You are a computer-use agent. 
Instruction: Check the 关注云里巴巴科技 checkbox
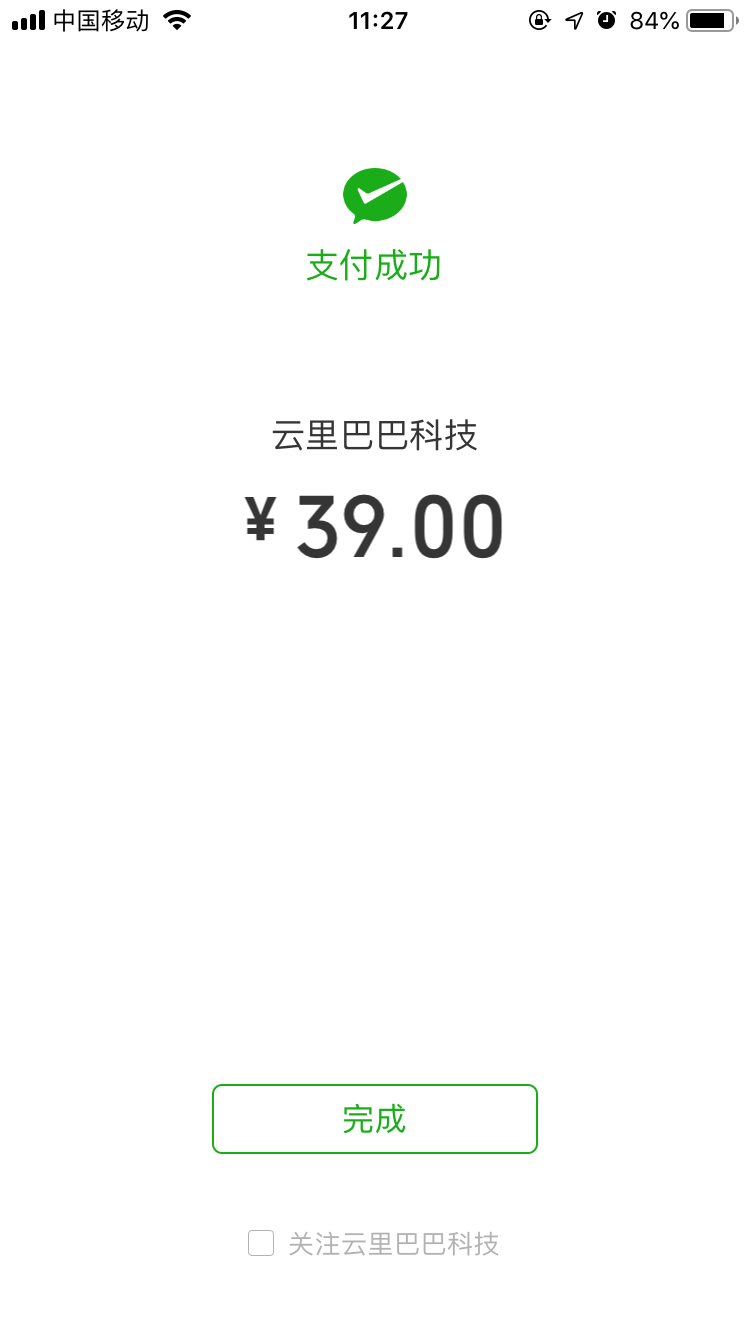(261, 1243)
